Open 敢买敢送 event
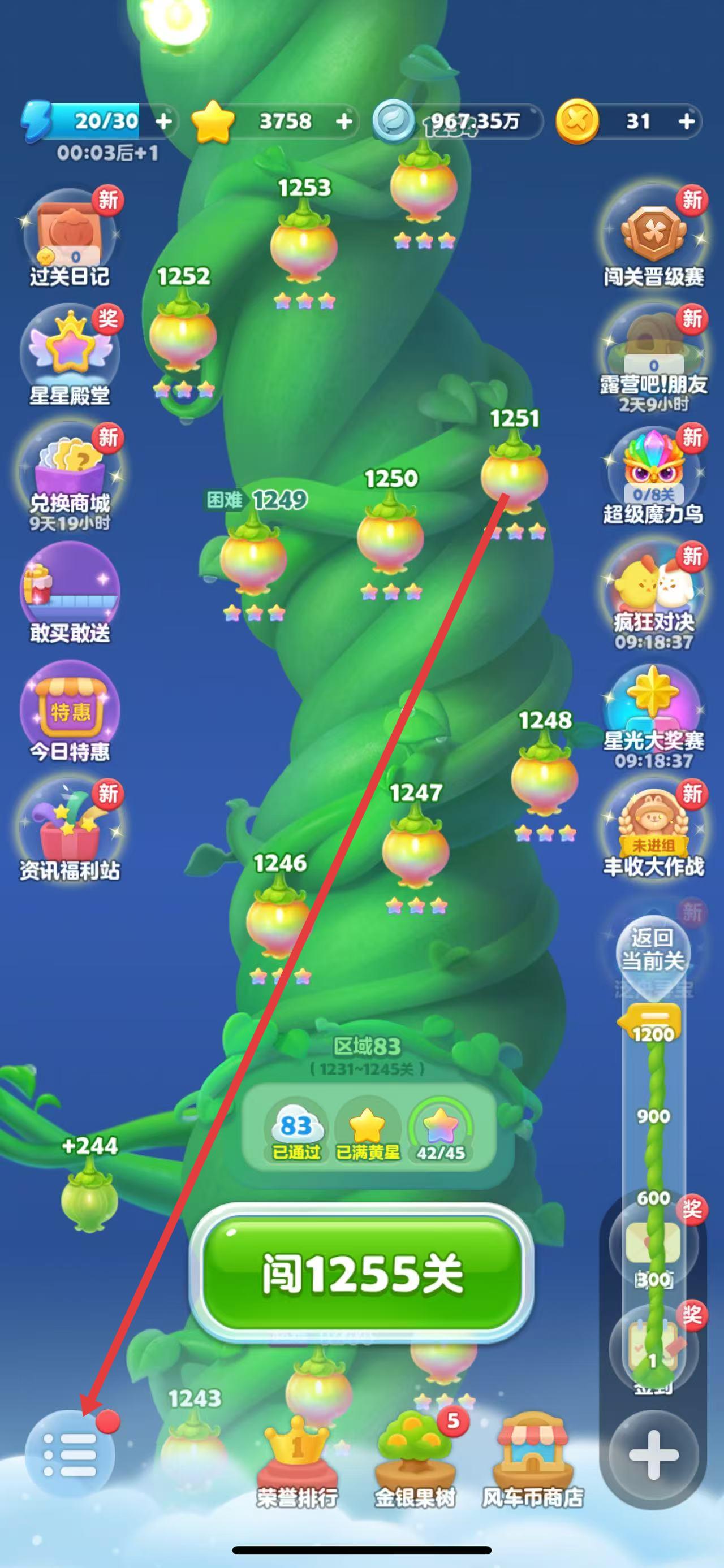The width and height of the screenshot is (724, 1568). click(x=70, y=592)
